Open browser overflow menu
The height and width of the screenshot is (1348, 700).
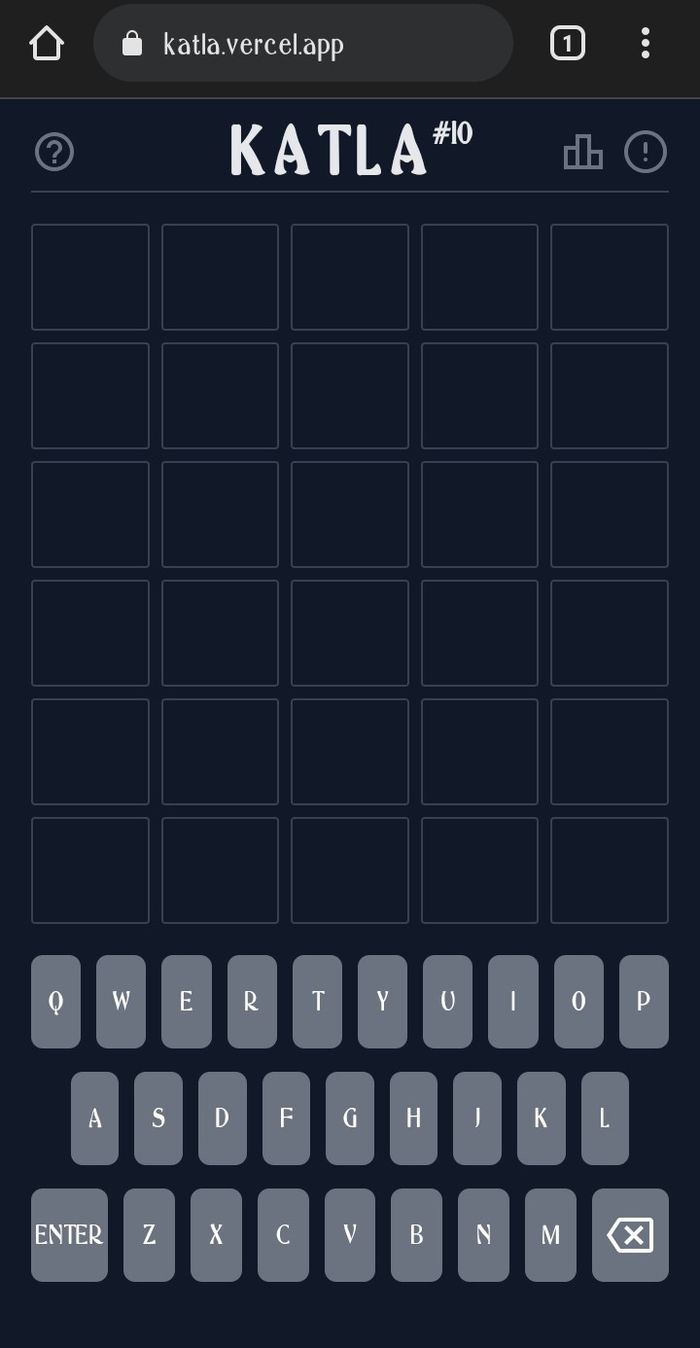click(645, 43)
